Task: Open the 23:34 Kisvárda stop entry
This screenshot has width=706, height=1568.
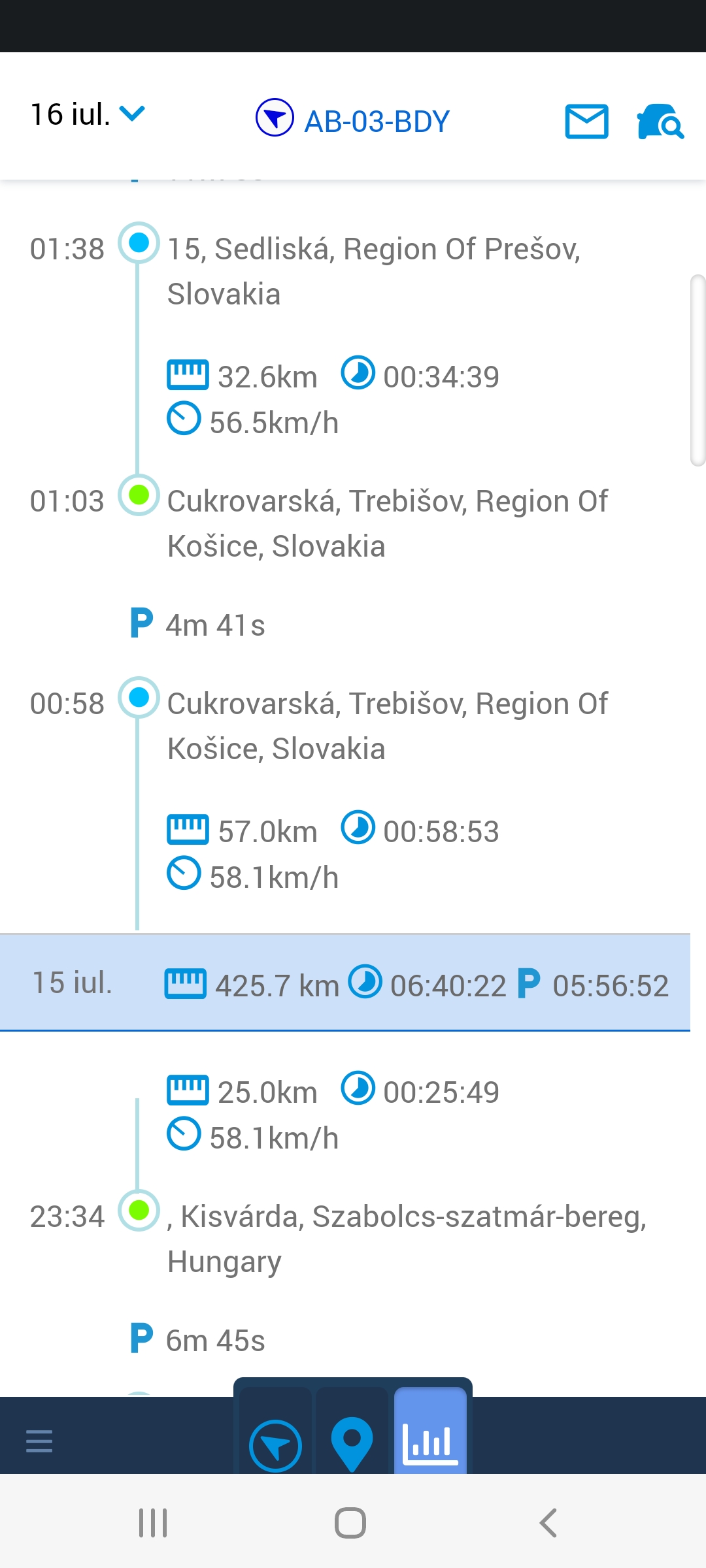Action: tap(405, 1238)
